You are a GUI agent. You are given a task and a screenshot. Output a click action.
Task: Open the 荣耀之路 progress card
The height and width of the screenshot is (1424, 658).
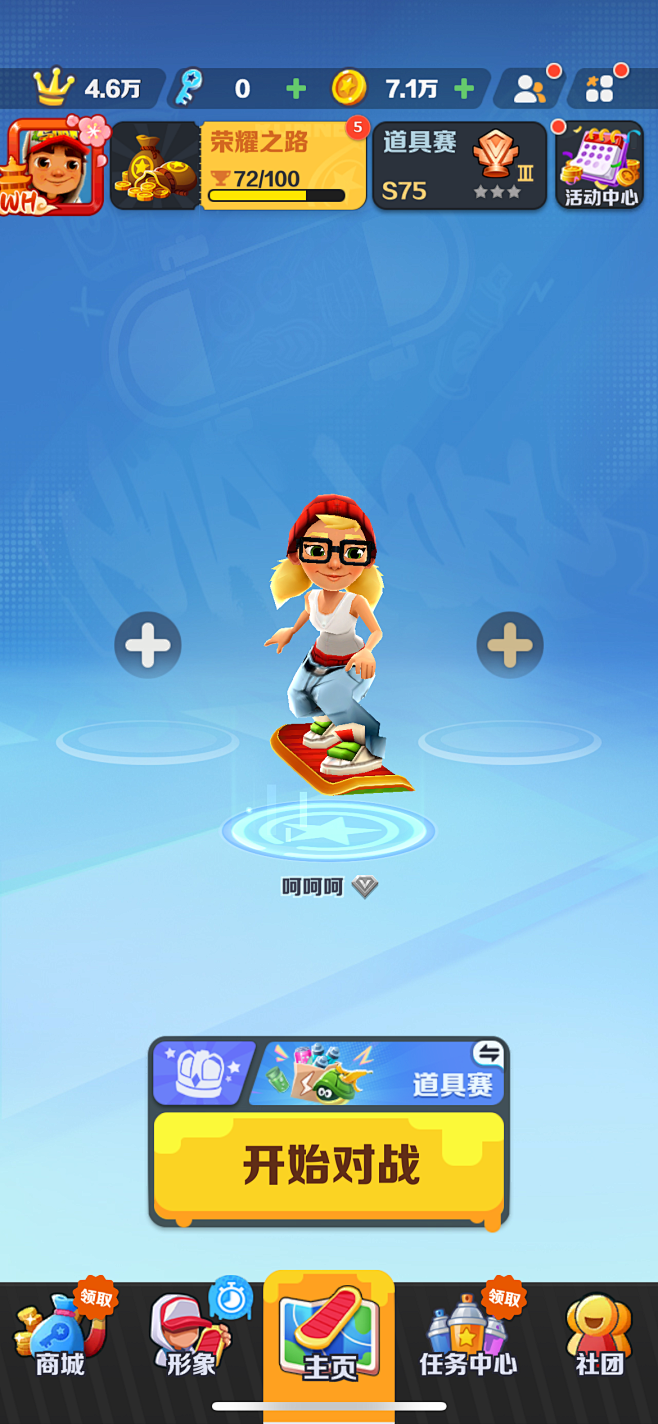click(238, 166)
